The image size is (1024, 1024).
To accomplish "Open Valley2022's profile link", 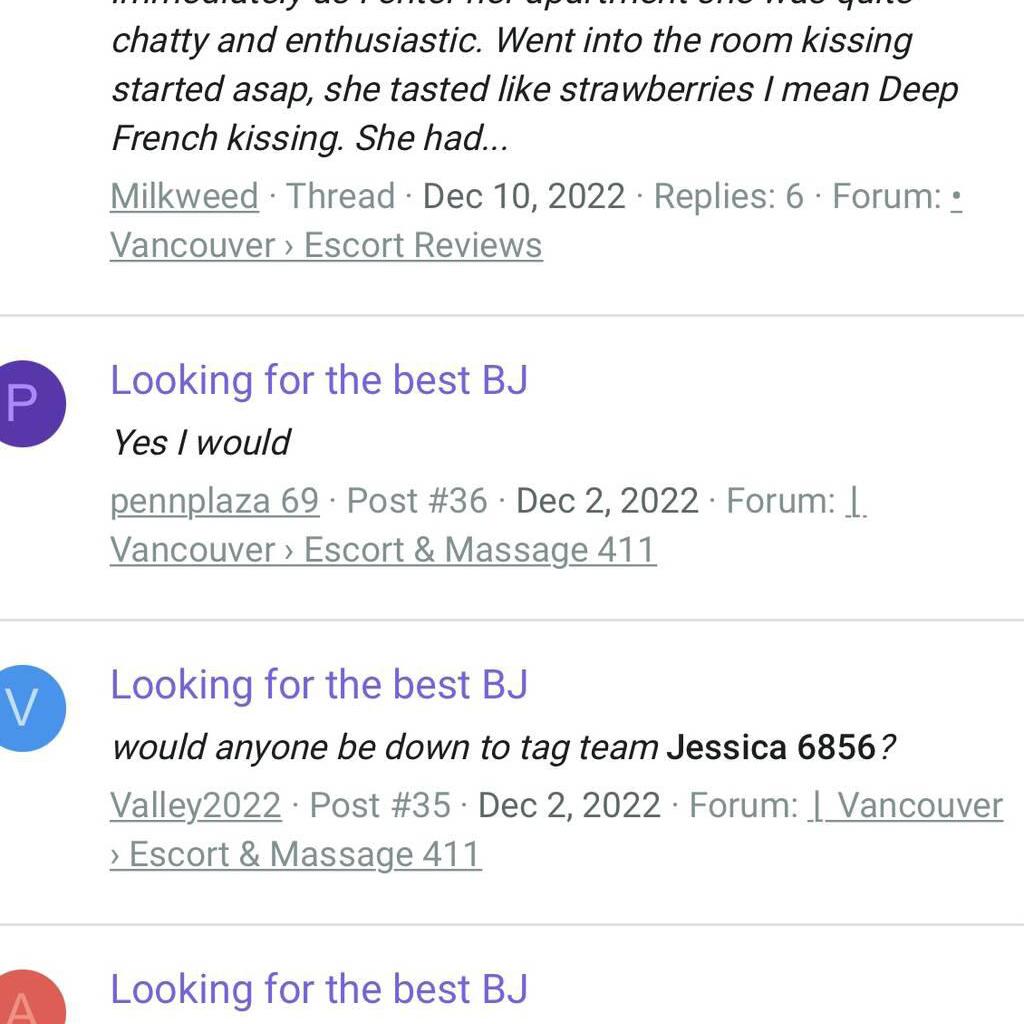I will click(x=195, y=805).
